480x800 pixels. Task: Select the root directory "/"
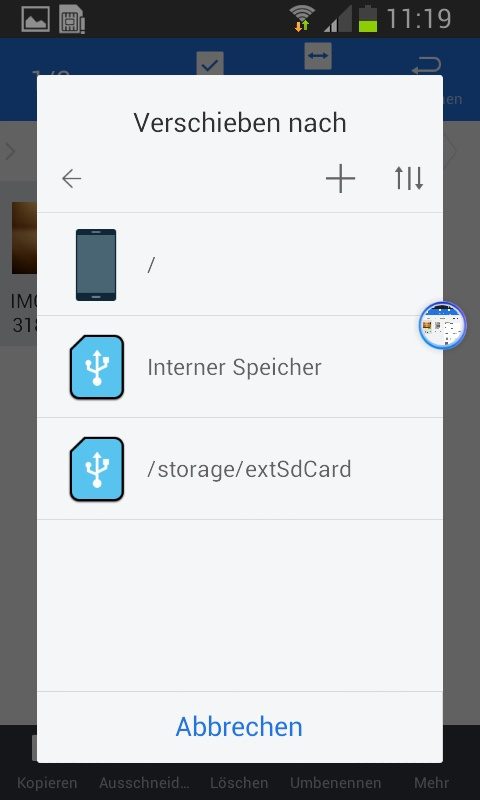pyautogui.click(x=240, y=264)
